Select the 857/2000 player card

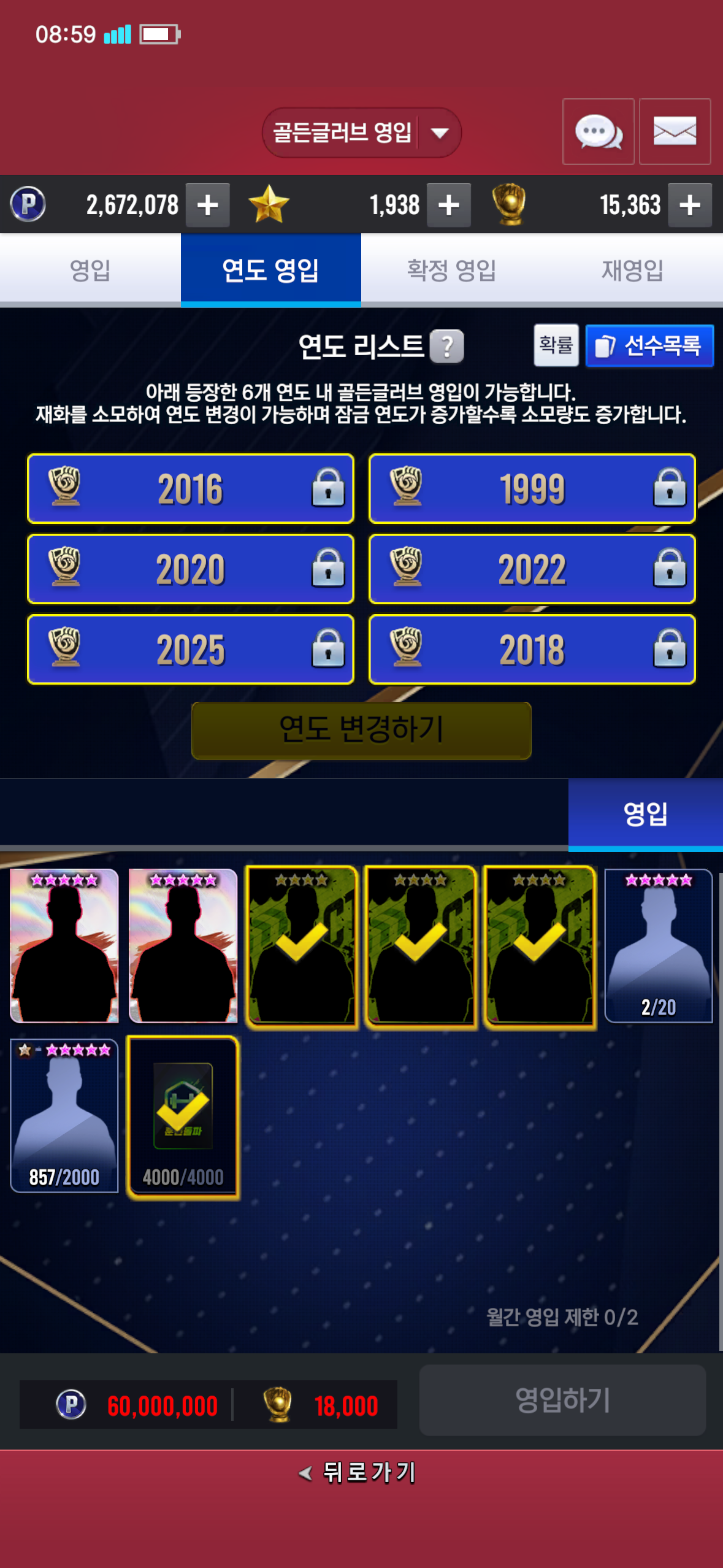click(x=64, y=1115)
